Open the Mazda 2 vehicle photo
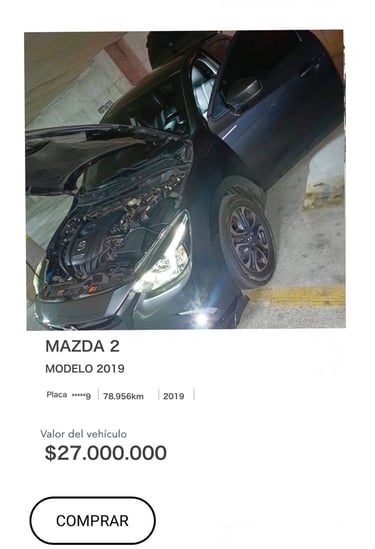 pyautogui.click(x=185, y=180)
